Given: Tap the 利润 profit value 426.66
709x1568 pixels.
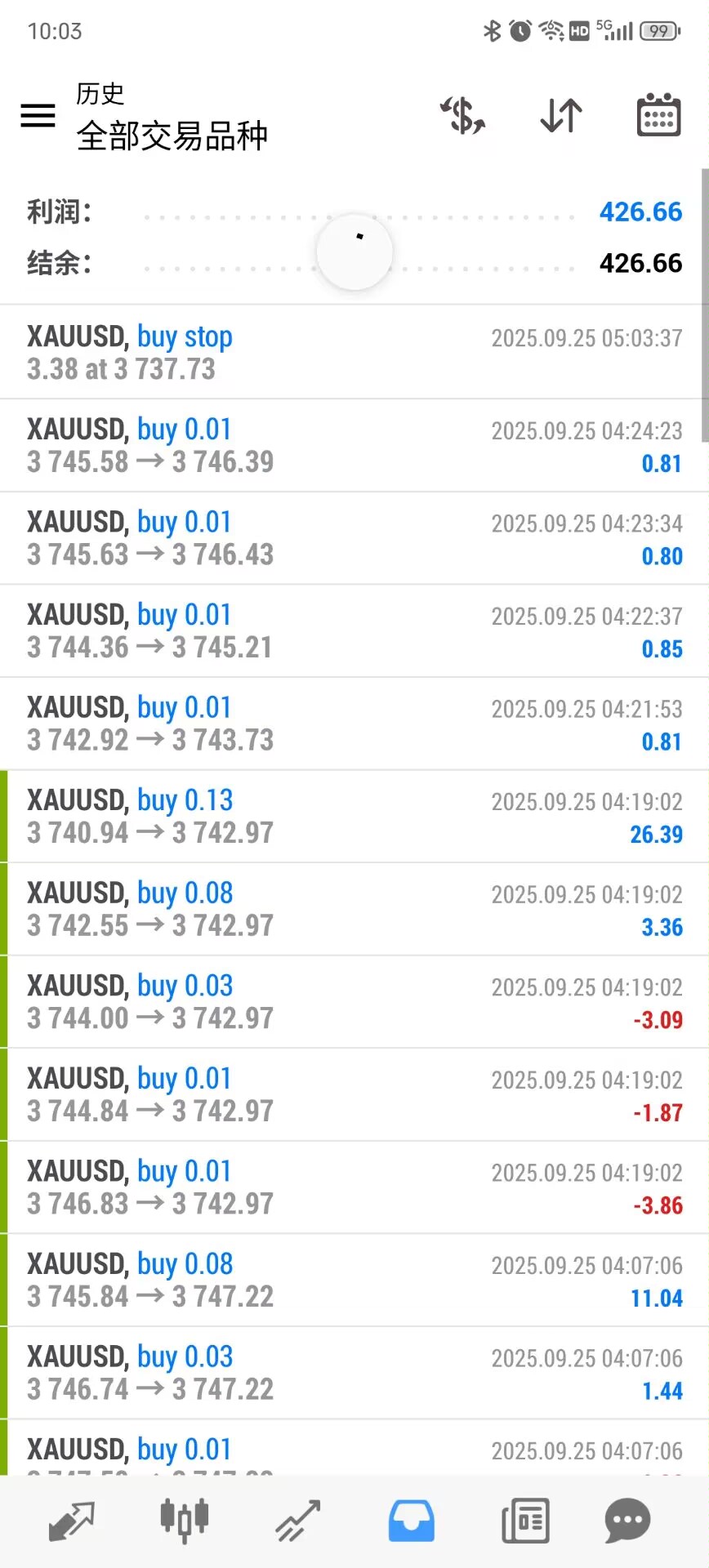Looking at the screenshot, I should click(640, 212).
